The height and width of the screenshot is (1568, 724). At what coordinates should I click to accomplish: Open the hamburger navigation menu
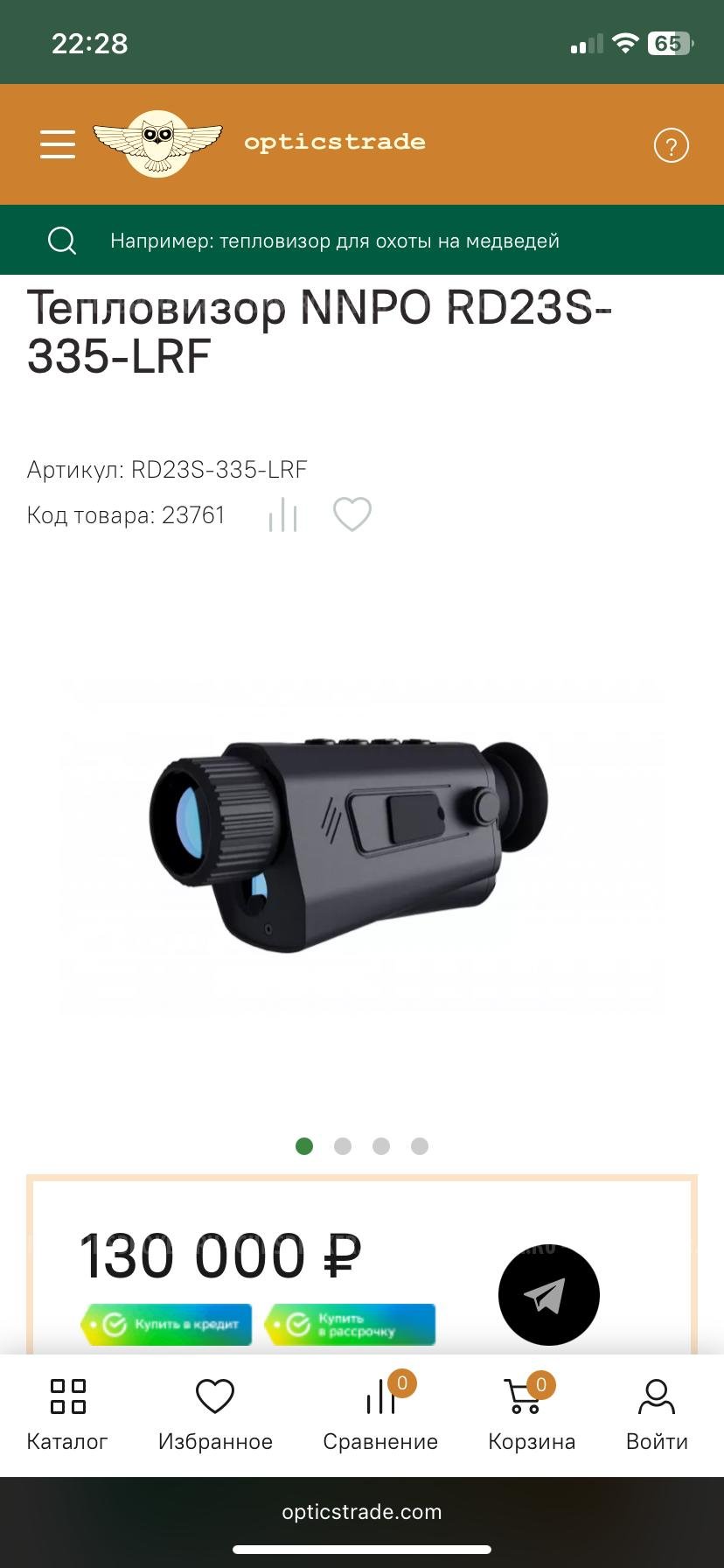pyautogui.click(x=57, y=144)
